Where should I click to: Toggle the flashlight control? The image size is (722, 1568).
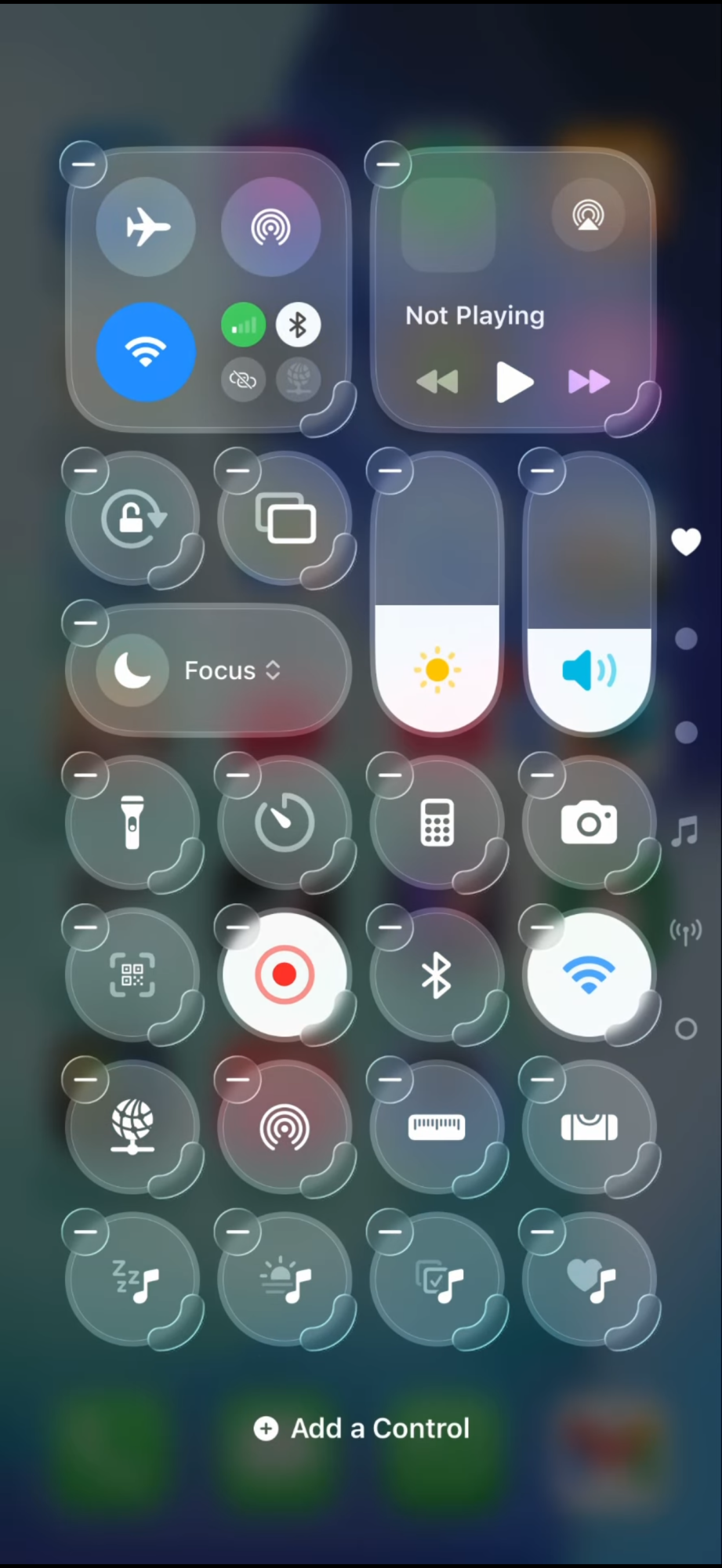(x=132, y=822)
